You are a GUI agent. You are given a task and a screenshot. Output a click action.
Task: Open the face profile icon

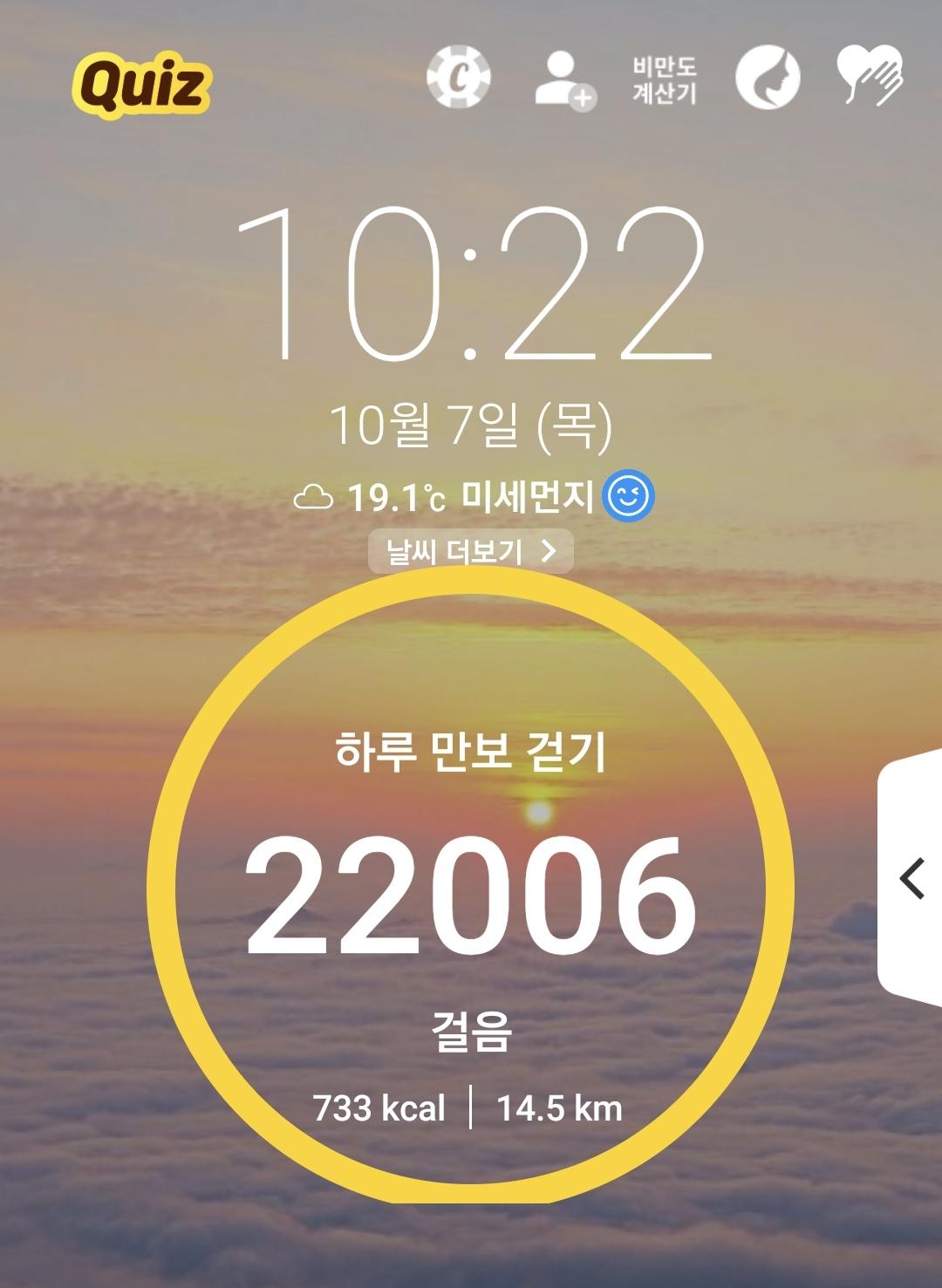point(768,78)
